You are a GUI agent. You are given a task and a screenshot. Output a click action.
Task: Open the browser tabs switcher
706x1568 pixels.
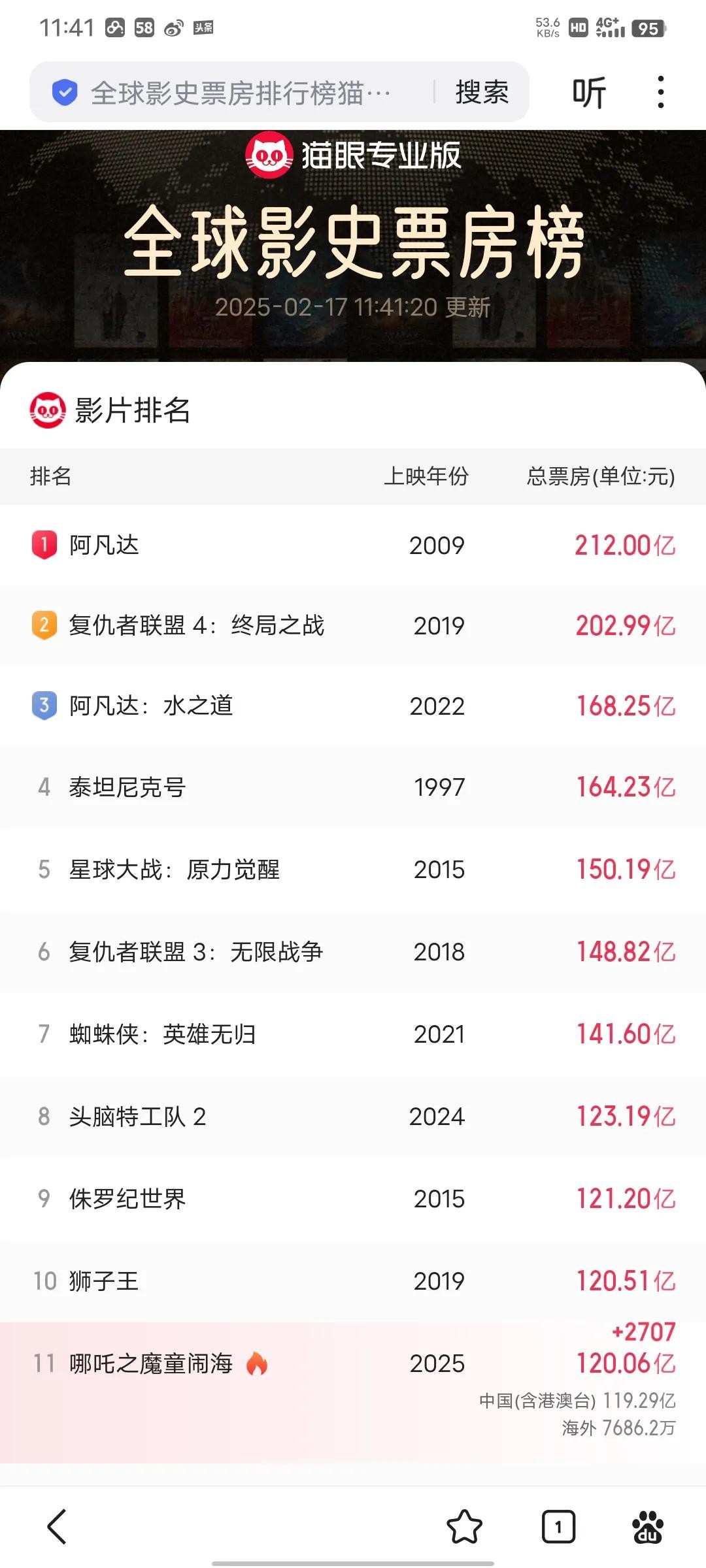[x=558, y=1527]
